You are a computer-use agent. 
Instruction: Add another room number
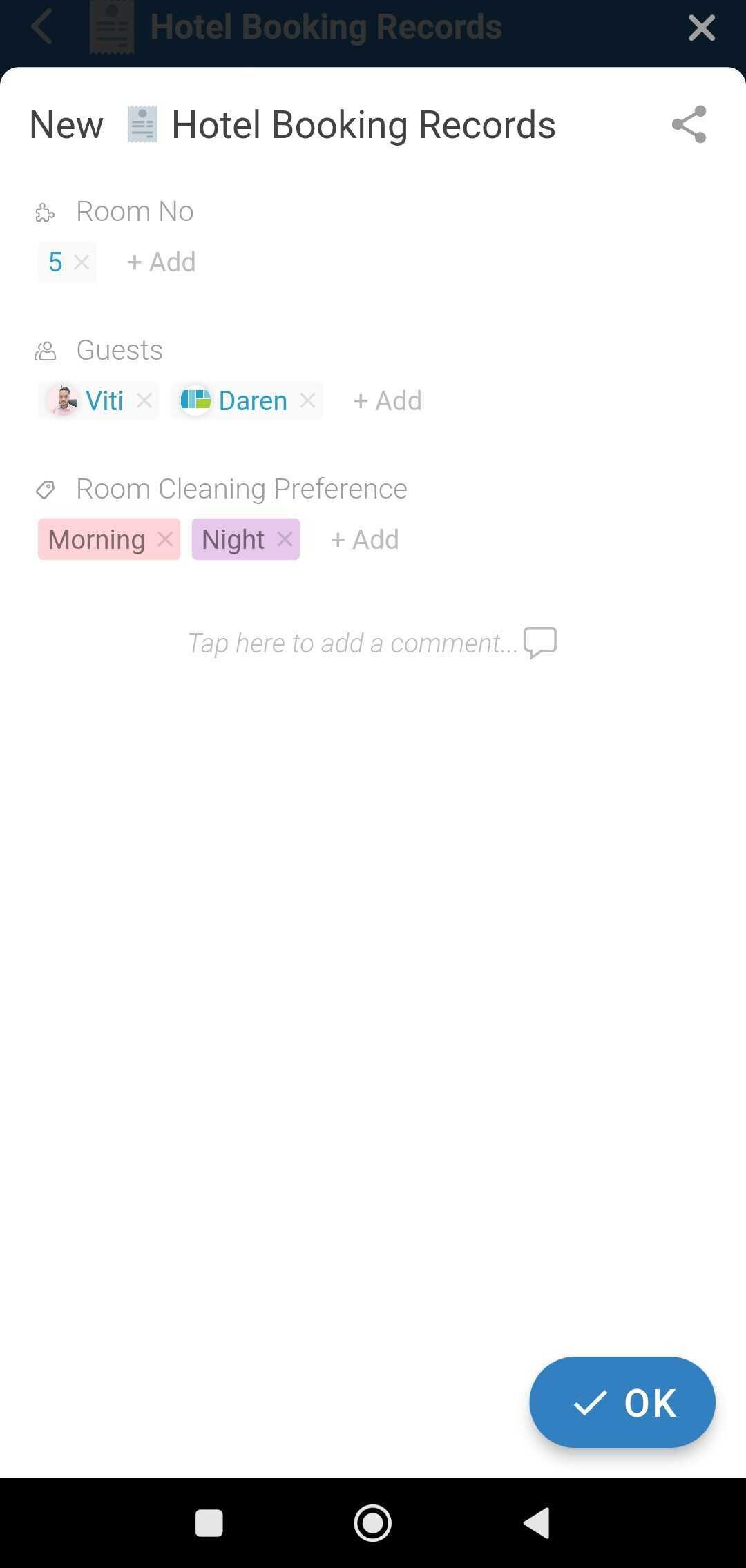point(162,262)
